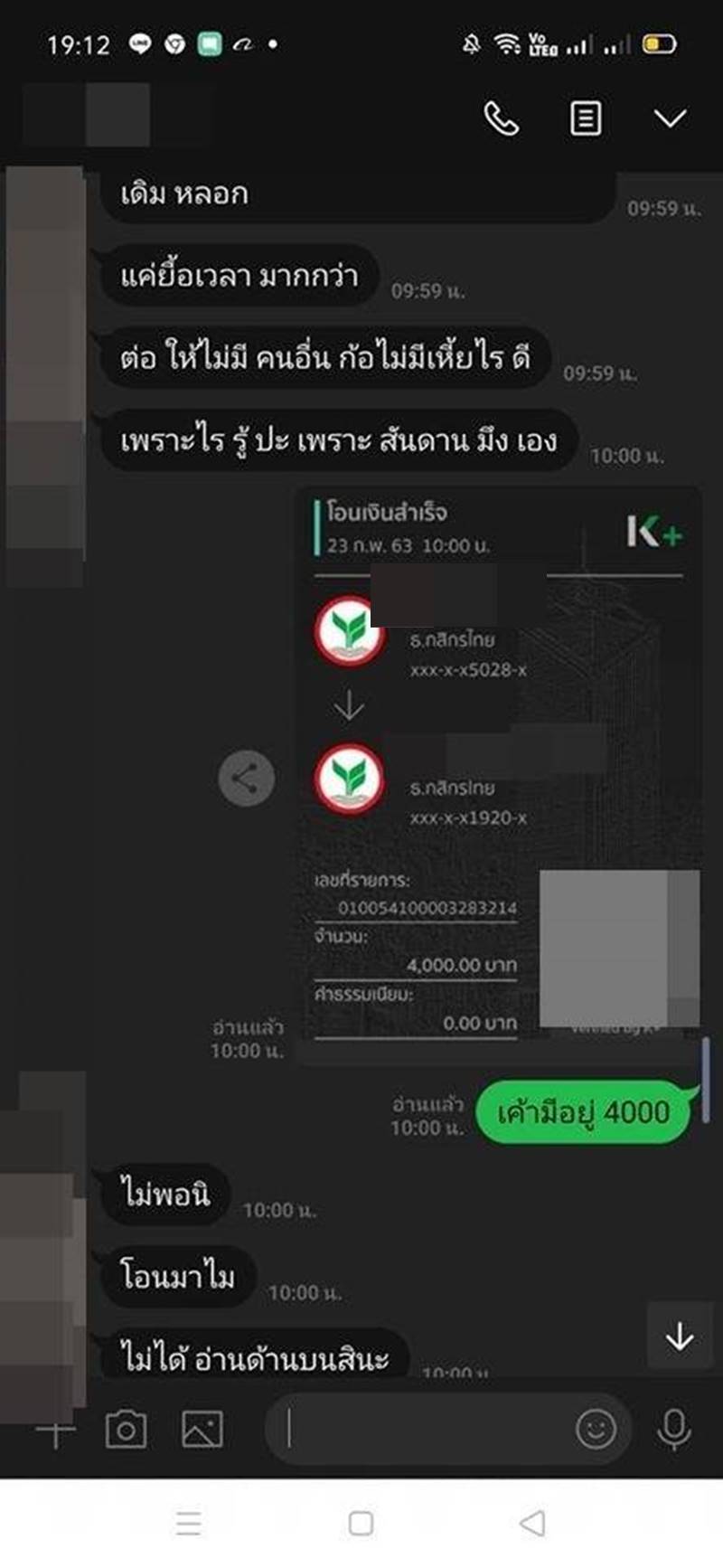Open the camera to take a photo
The image size is (723, 1568).
pyautogui.click(x=126, y=1430)
